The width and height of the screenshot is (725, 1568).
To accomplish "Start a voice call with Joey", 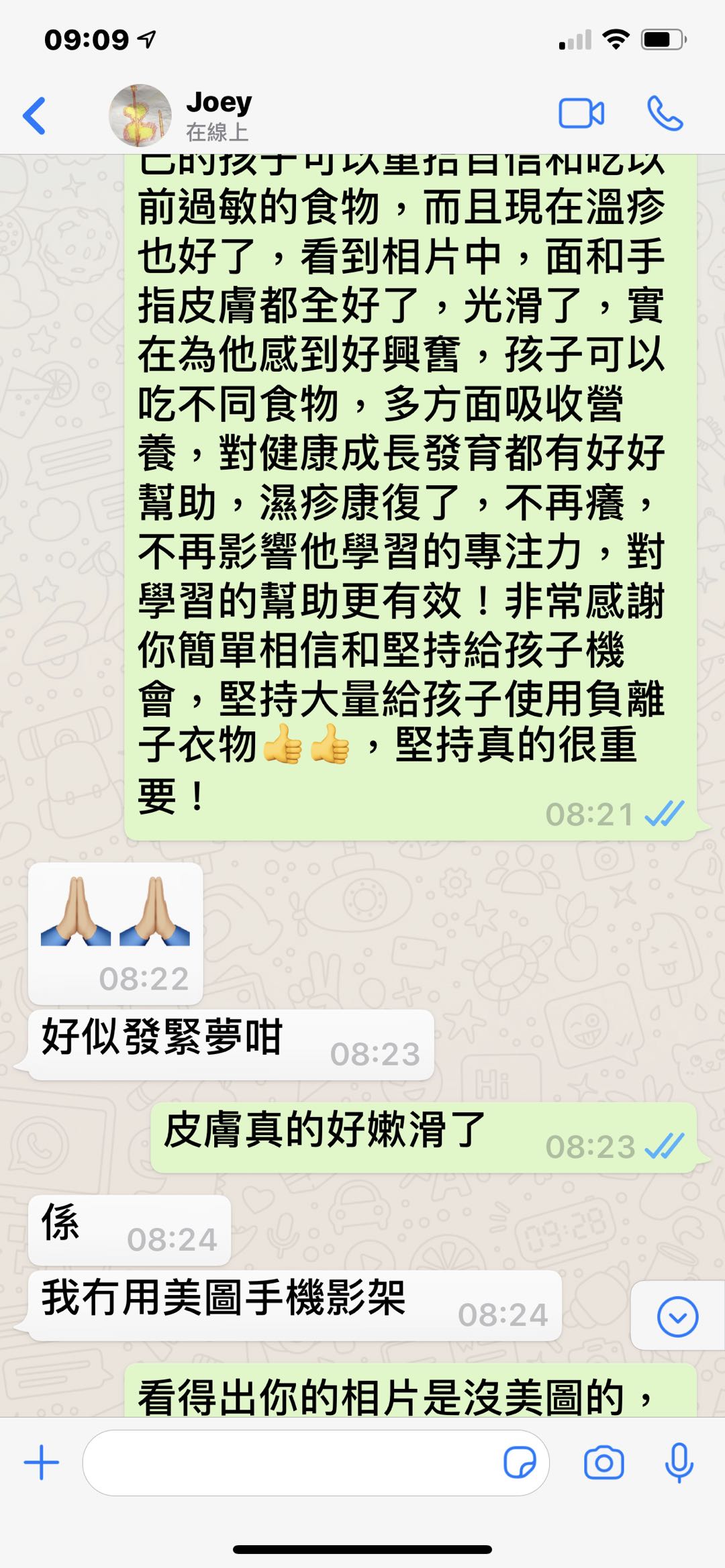I will pyautogui.click(x=665, y=113).
